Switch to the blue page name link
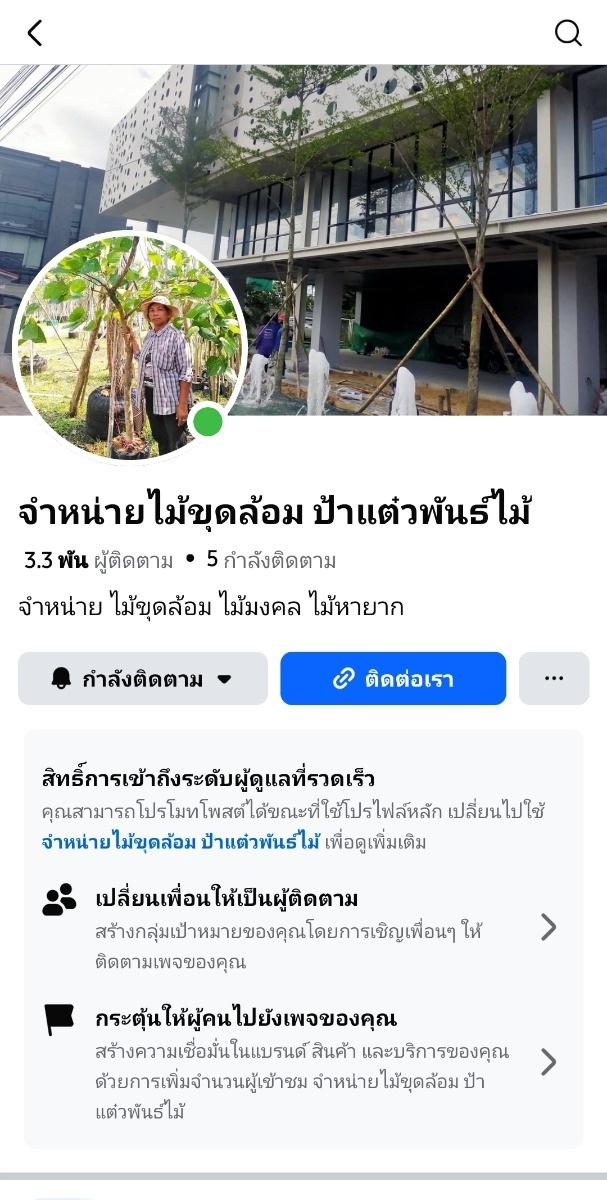607x1200 pixels. pyautogui.click(x=181, y=842)
